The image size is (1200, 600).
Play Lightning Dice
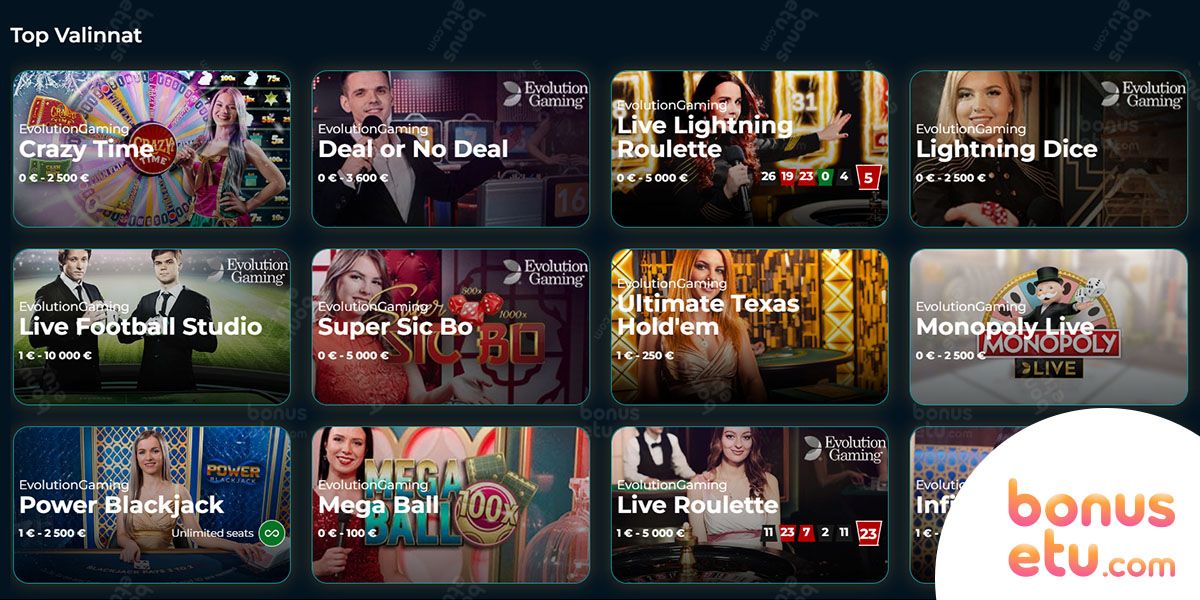1048,149
